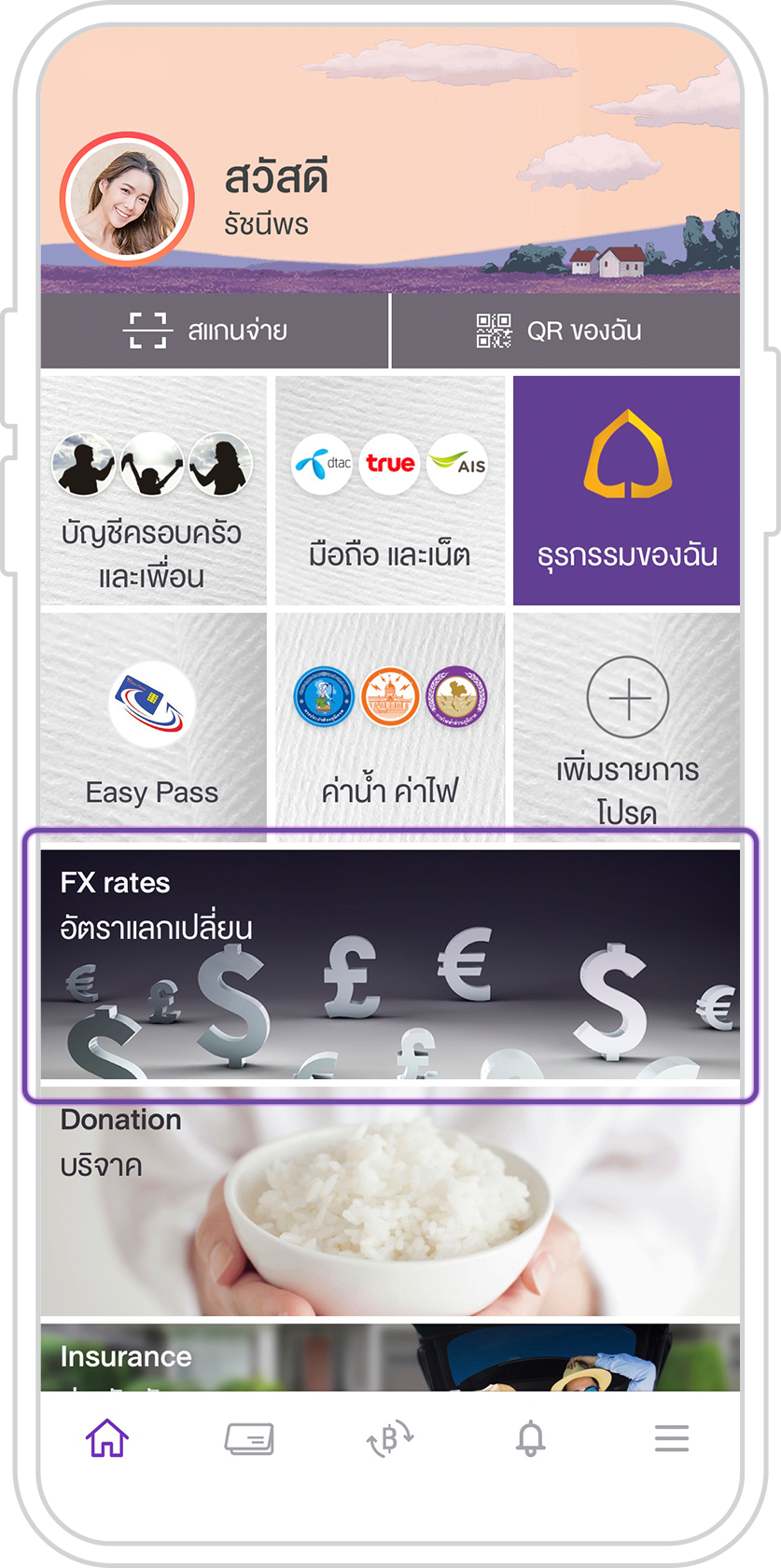Open the FX rates banner
The image size is (781, 1568).
[x=390, y=964]
